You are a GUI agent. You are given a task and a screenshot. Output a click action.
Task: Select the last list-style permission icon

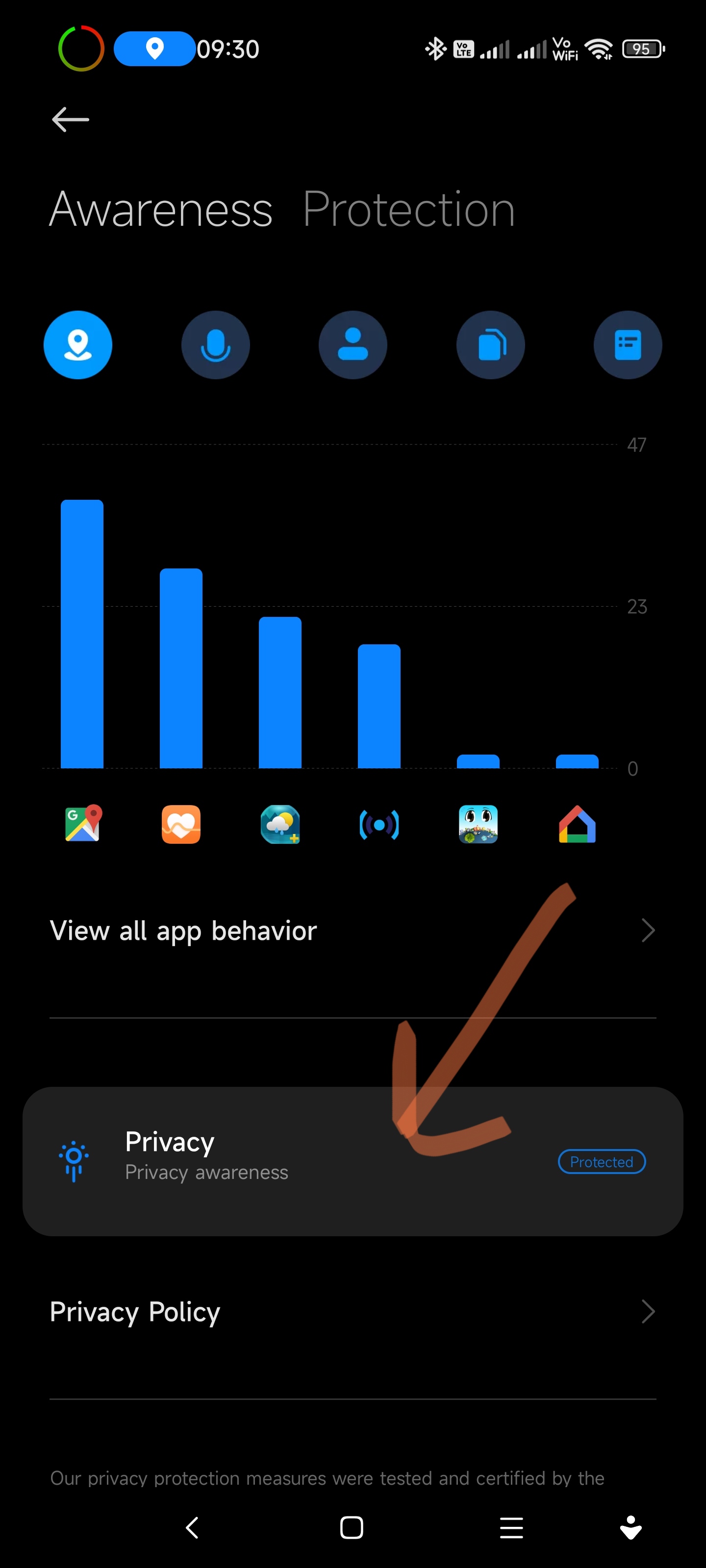[628, 345]
